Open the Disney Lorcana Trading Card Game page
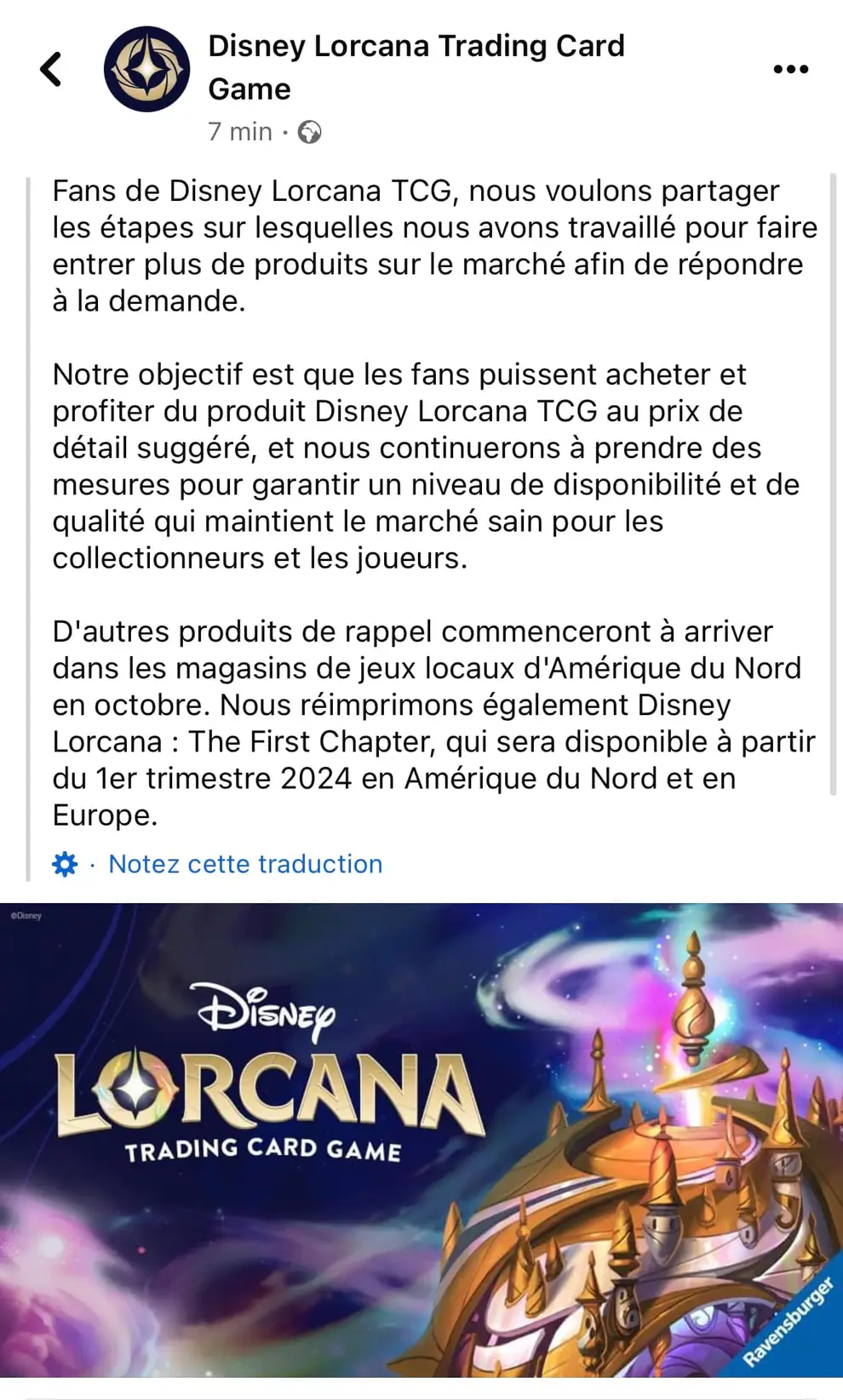Screen dimensions: 843x1400 416,67
